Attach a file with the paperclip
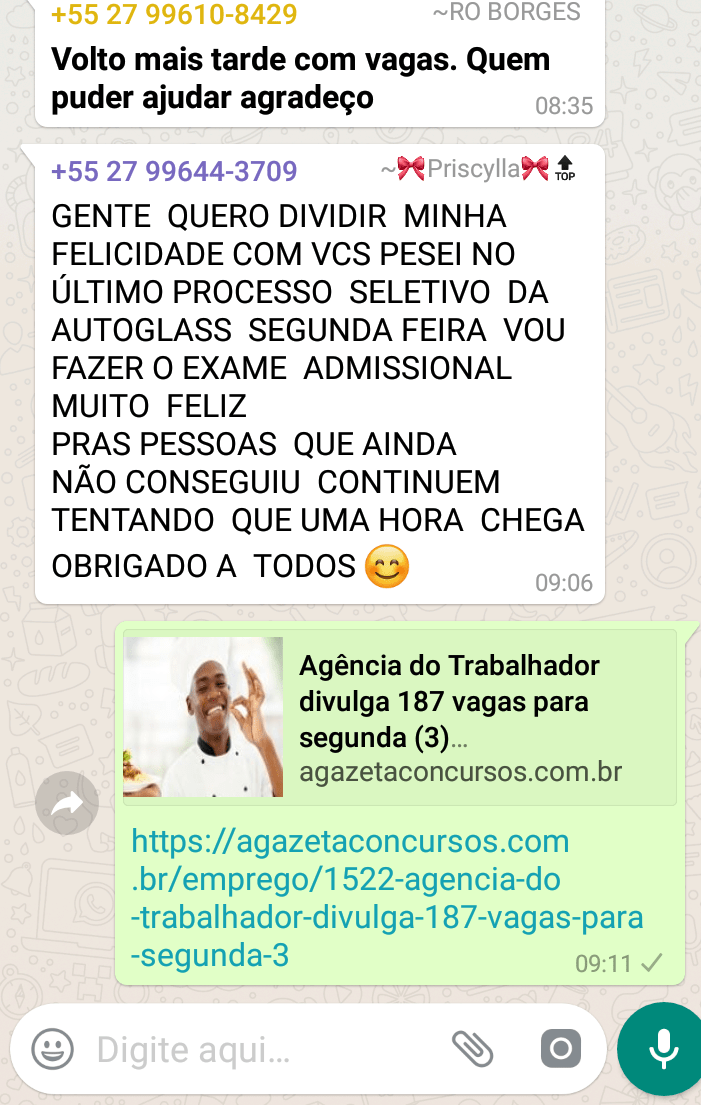 click(x=472, y=1049)
